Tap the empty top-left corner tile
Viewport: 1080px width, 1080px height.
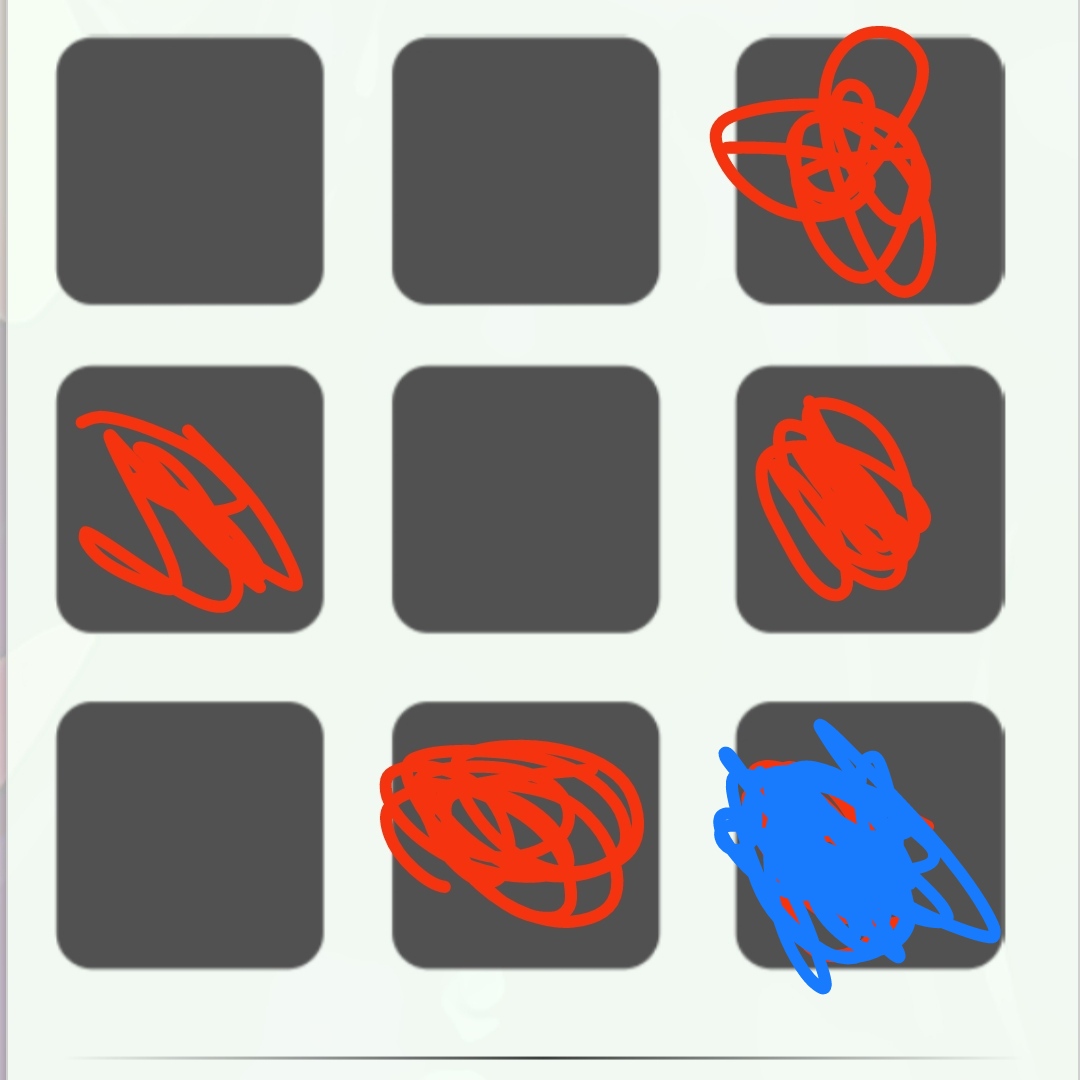point(190,171)
